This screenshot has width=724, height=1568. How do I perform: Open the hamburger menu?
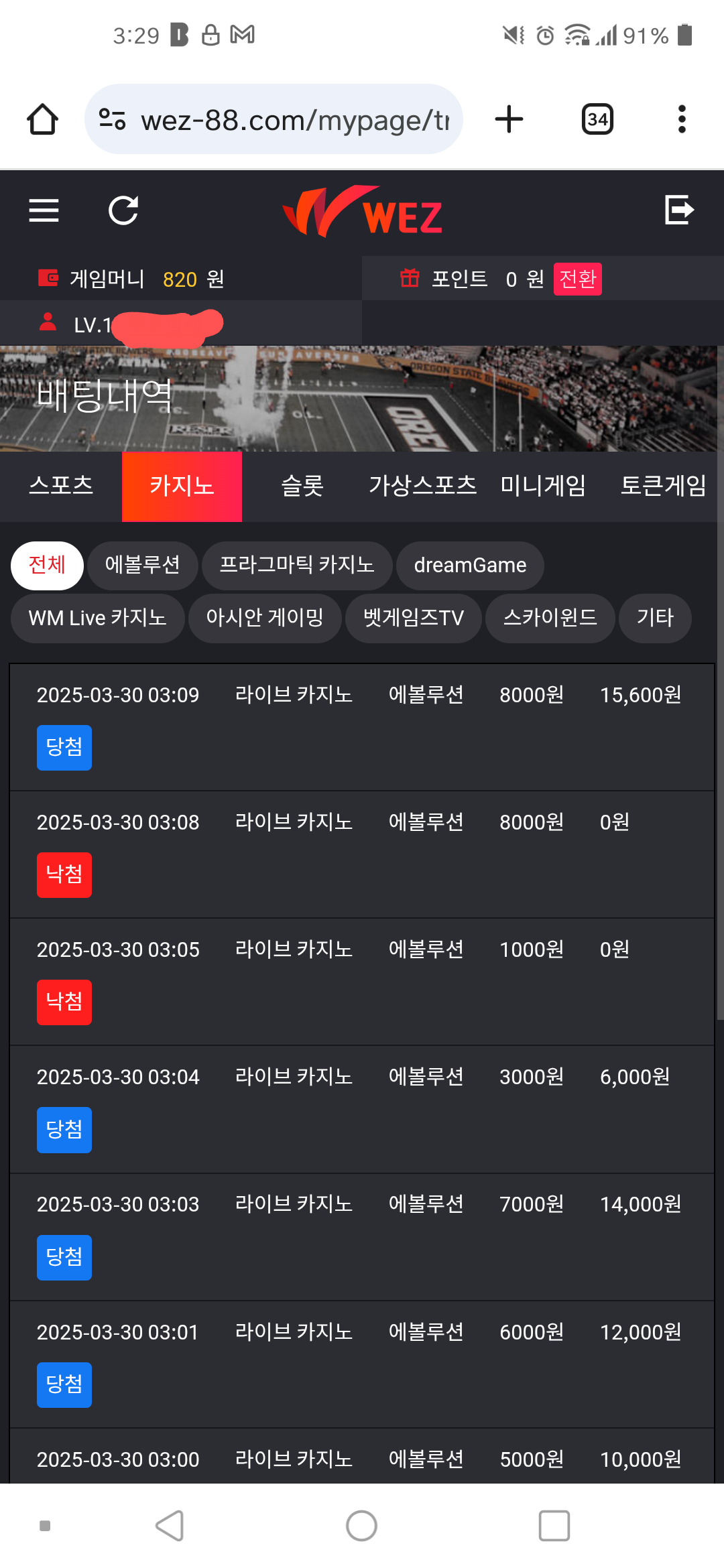point(44,210)
